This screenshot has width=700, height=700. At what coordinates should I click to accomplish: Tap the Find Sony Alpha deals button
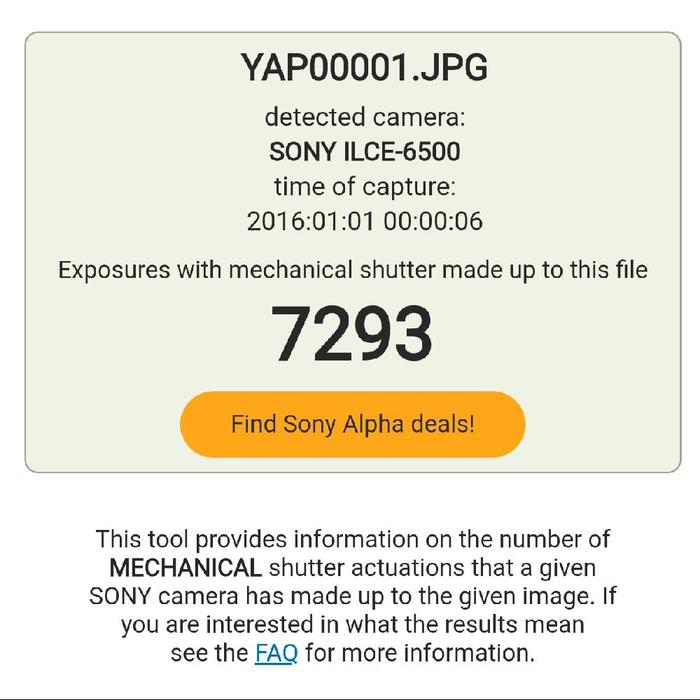(x=352, y=424)
